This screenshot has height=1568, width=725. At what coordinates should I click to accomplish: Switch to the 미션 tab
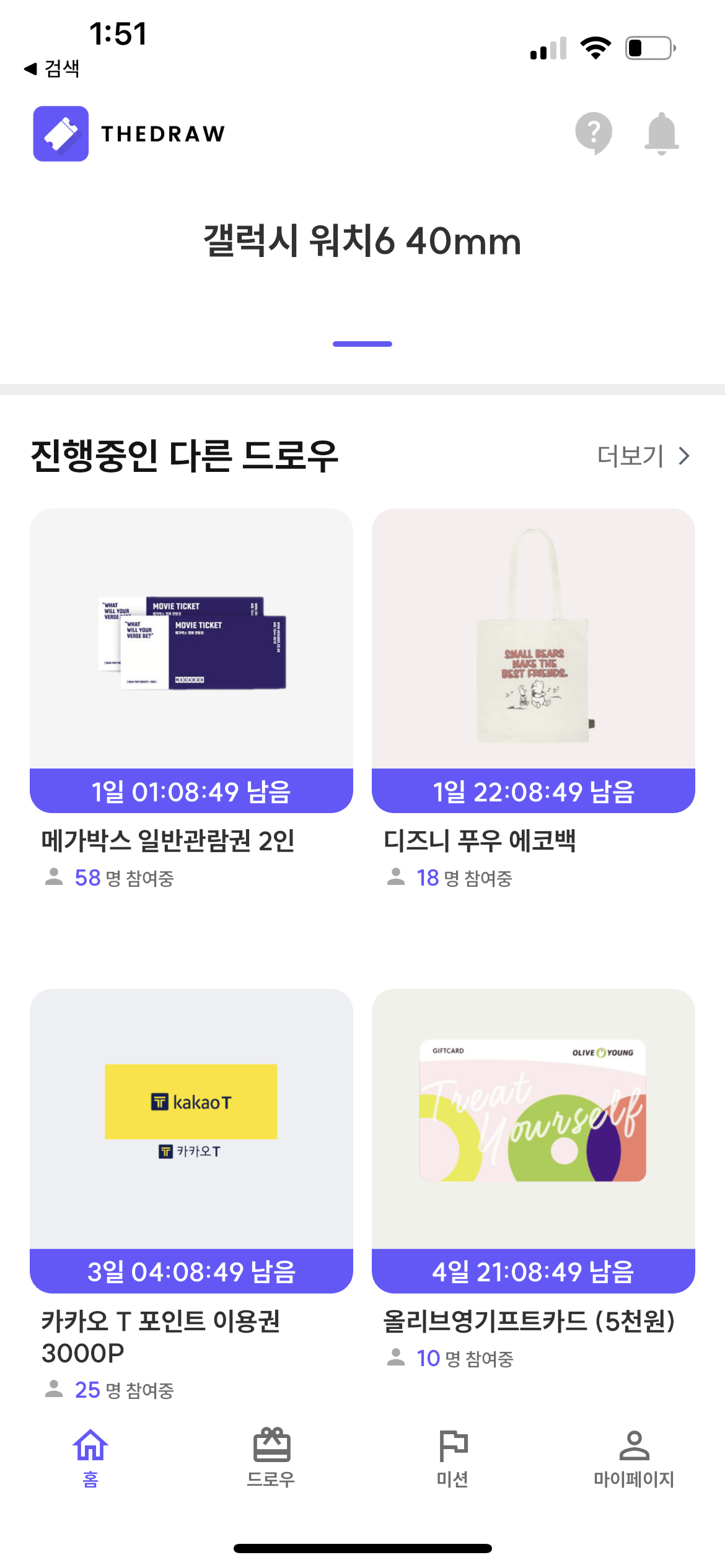pyautogui.click(x=452, y=1458)
